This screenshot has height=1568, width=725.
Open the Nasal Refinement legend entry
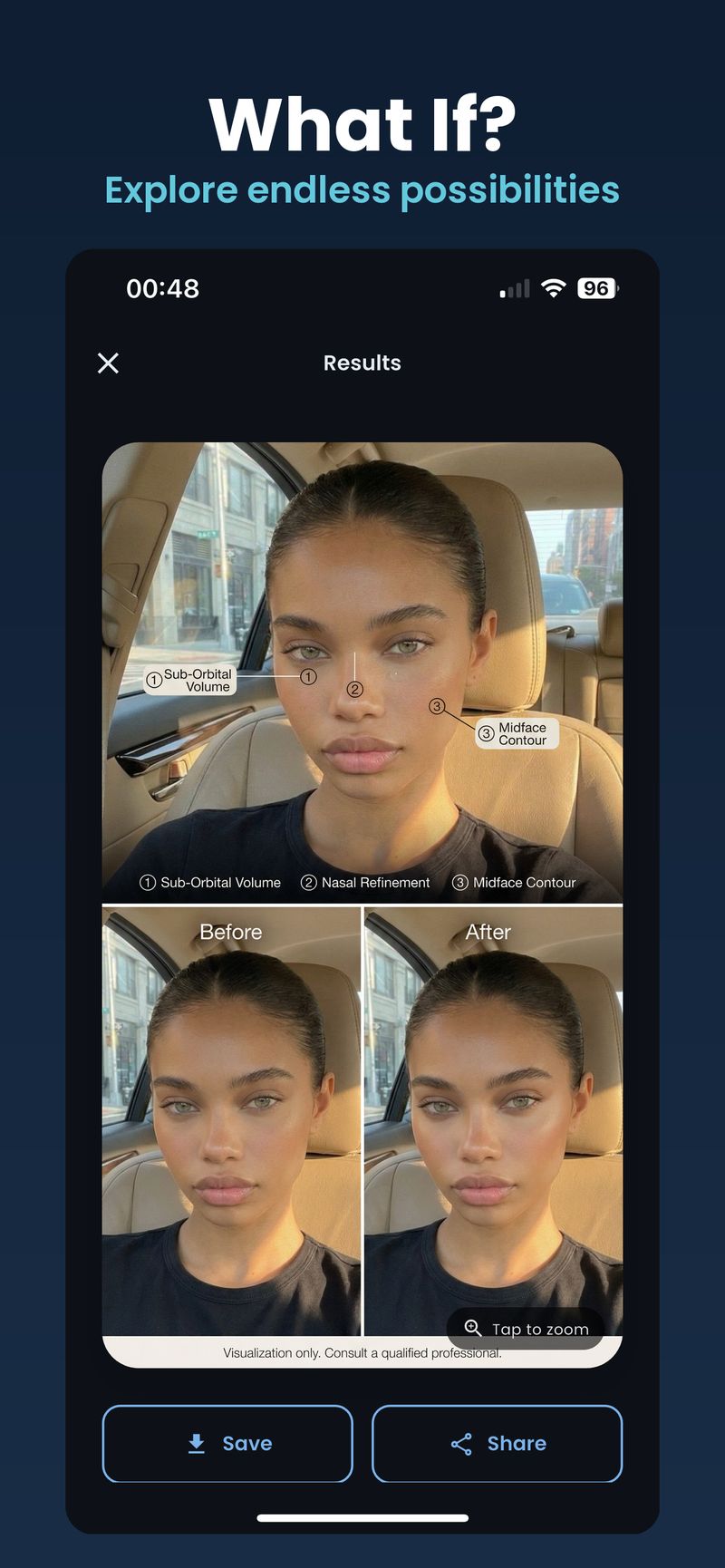(x=366, y=882)
